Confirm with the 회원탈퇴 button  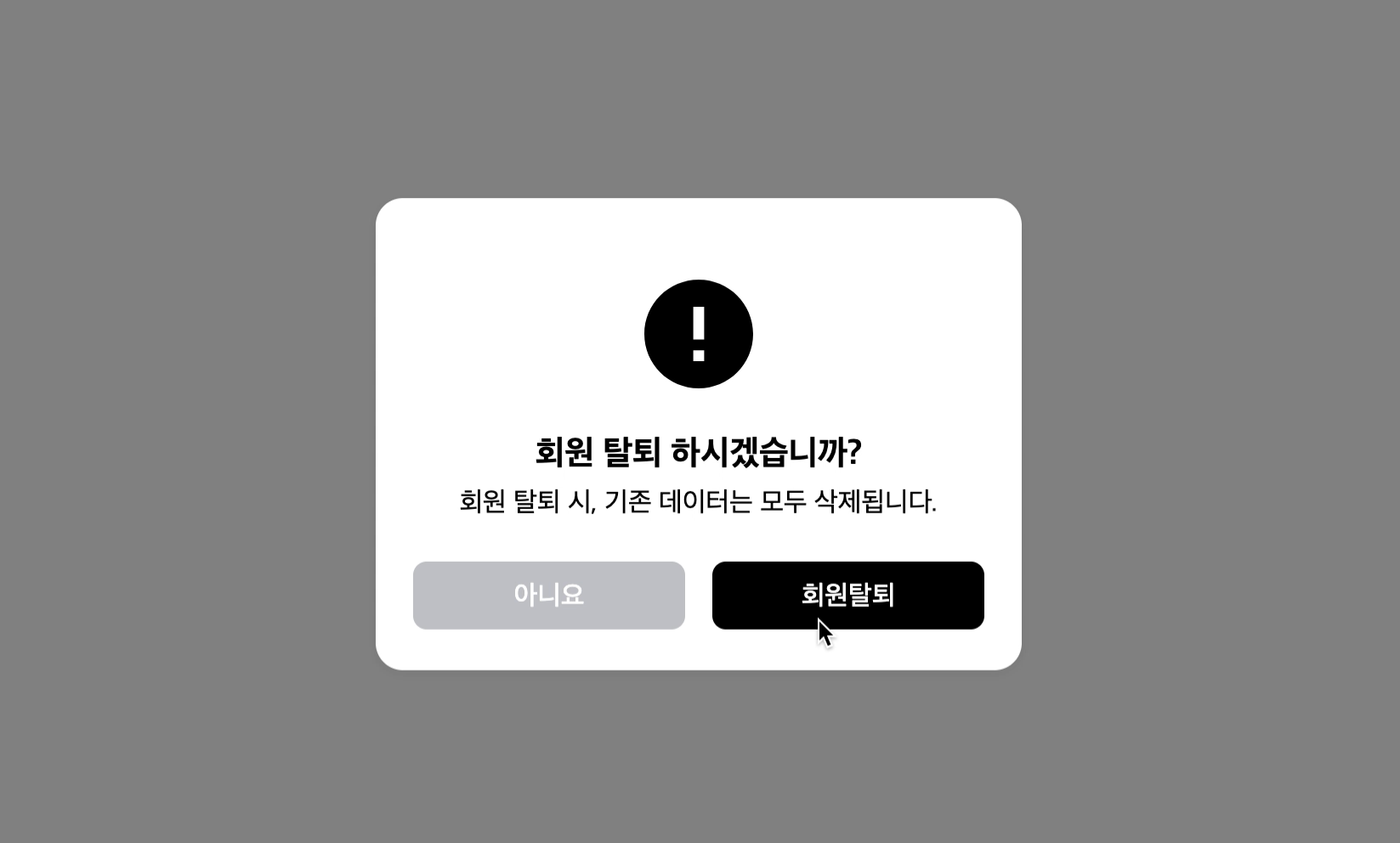(847, 595)
